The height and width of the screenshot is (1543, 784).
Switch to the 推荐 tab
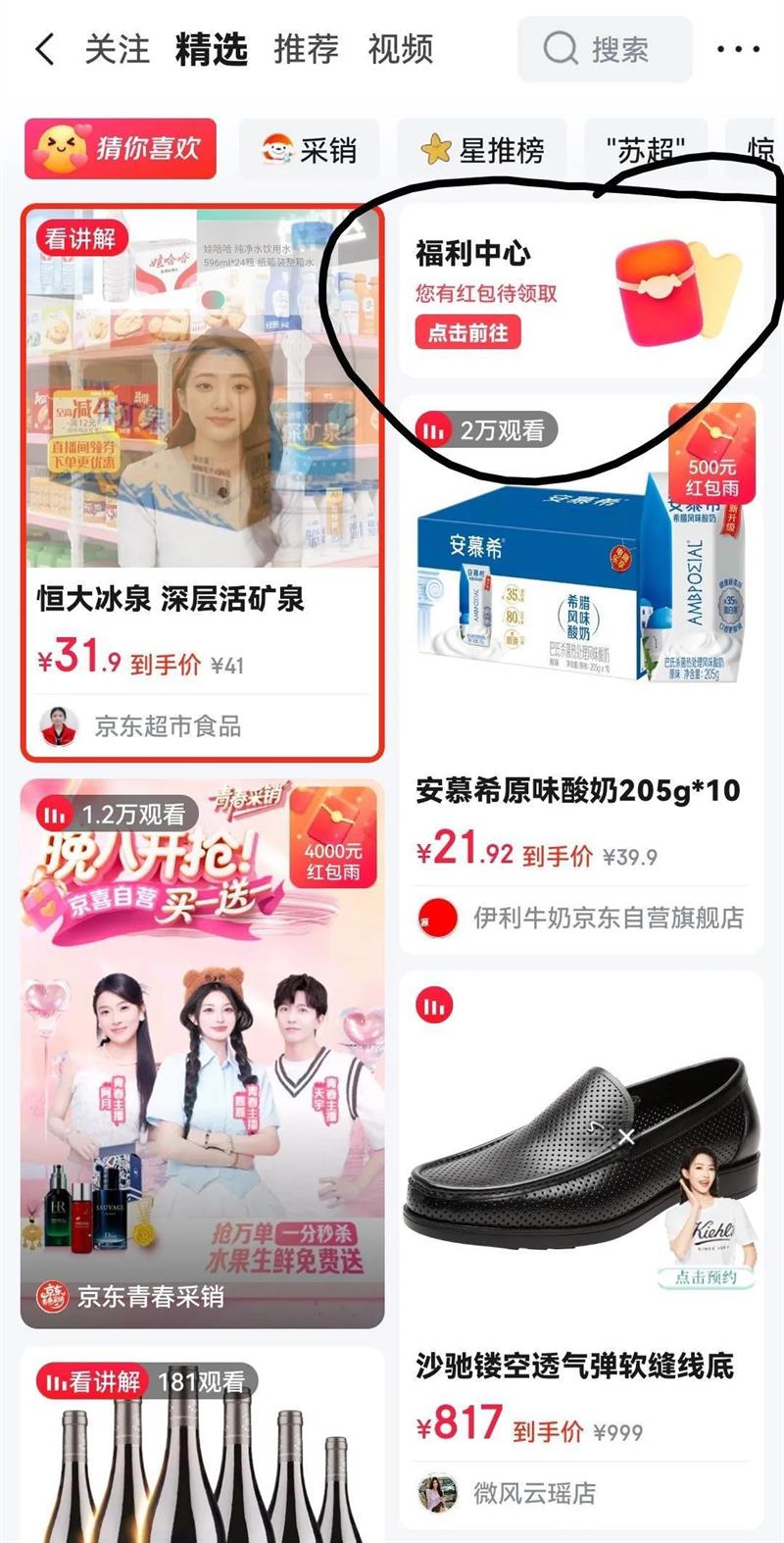point(306,49)
